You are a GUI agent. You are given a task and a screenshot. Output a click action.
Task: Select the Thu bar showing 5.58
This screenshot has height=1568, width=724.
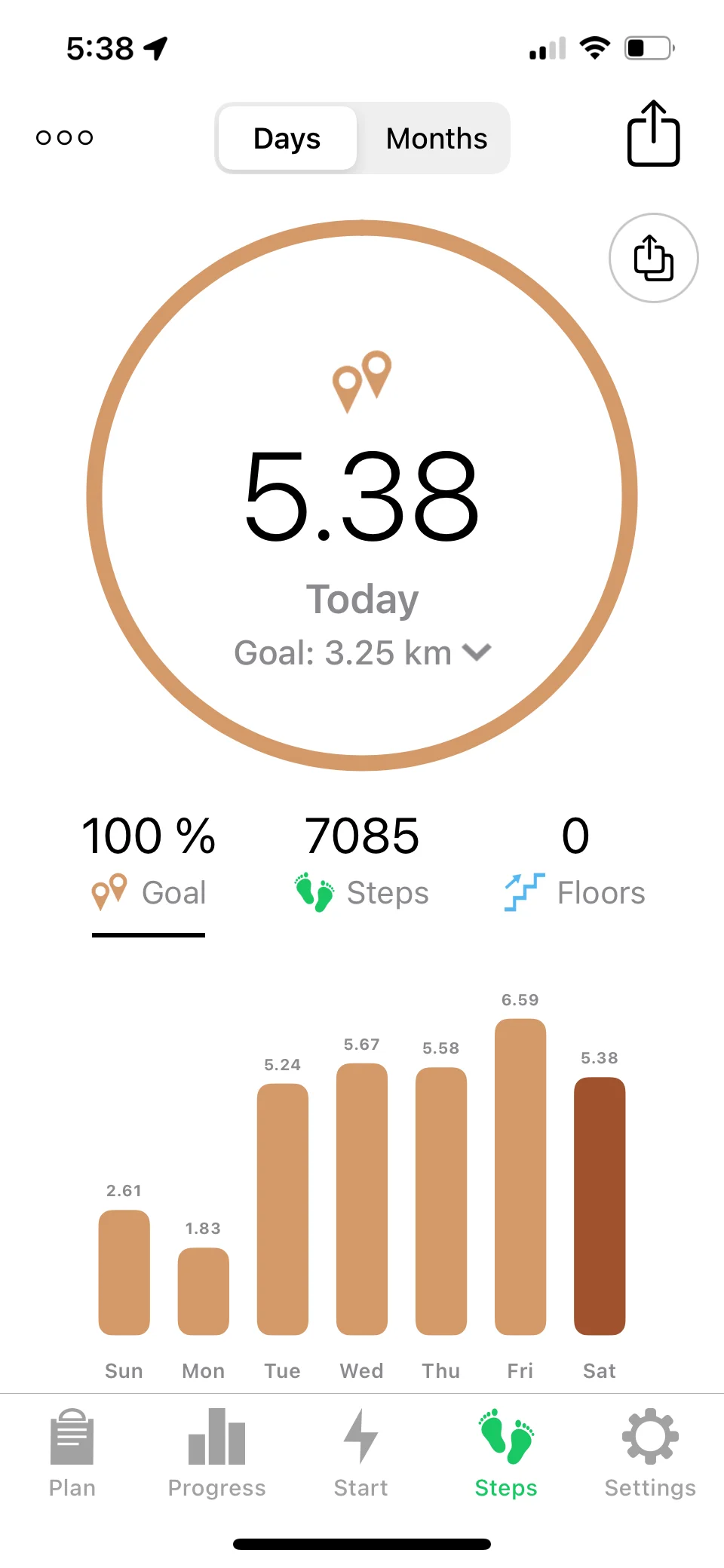[441, 1201]
